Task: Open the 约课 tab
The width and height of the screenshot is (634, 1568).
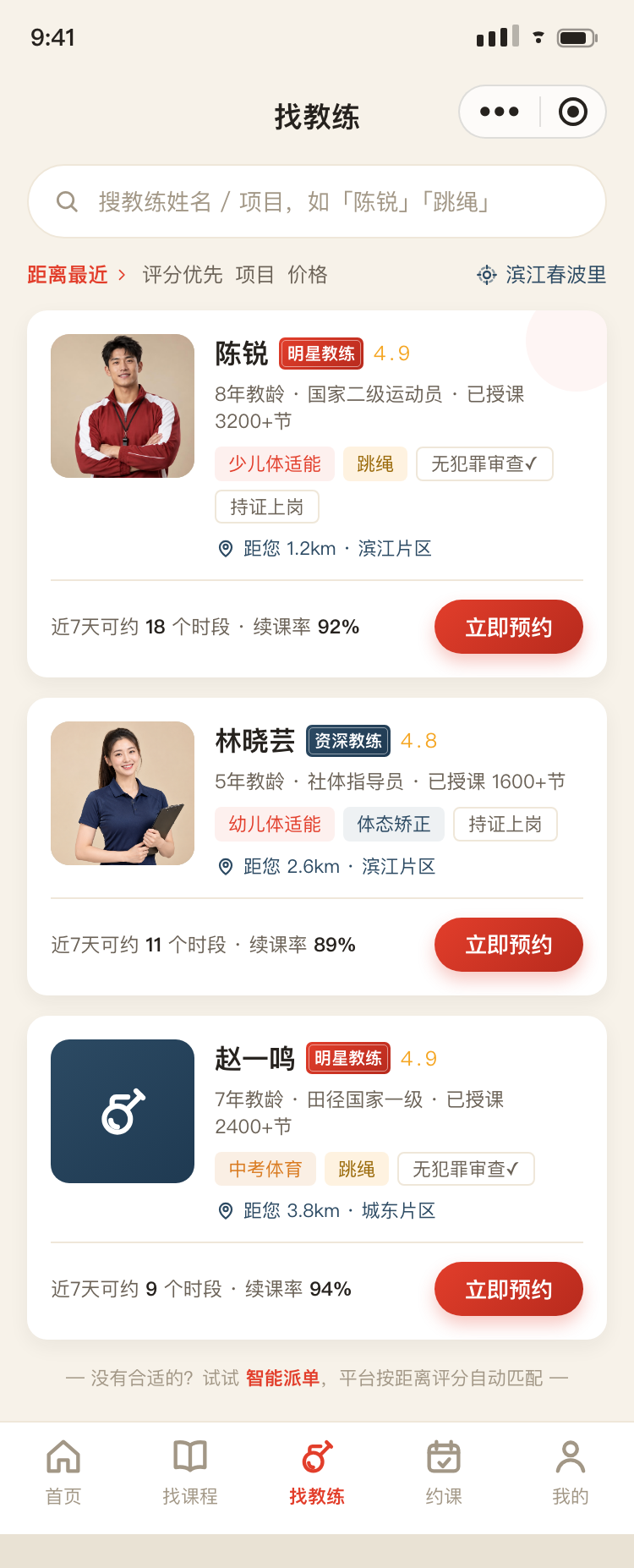Action: (x=444, y=1472)
